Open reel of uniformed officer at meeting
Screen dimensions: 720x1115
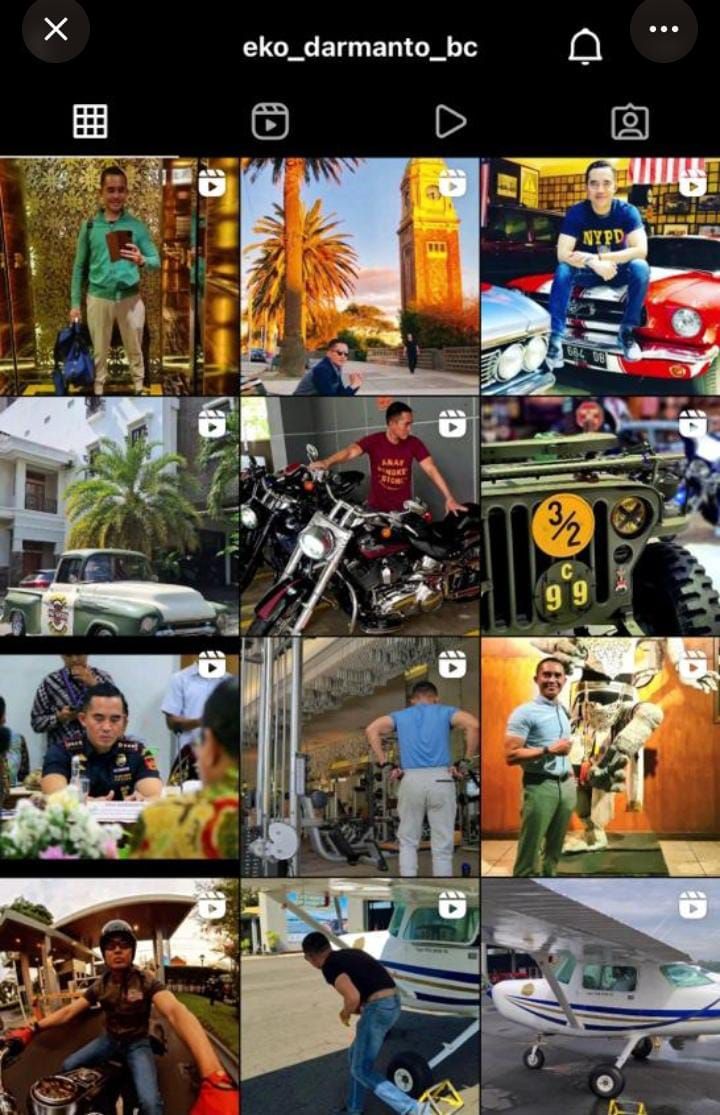click(119, 757)
